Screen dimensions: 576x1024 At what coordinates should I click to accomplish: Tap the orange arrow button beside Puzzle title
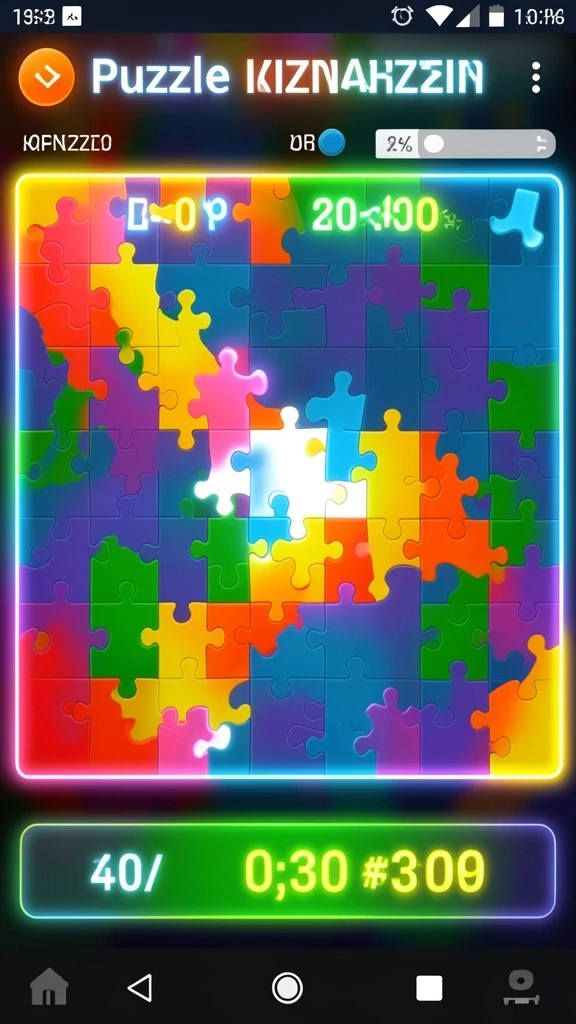(46, 78)
